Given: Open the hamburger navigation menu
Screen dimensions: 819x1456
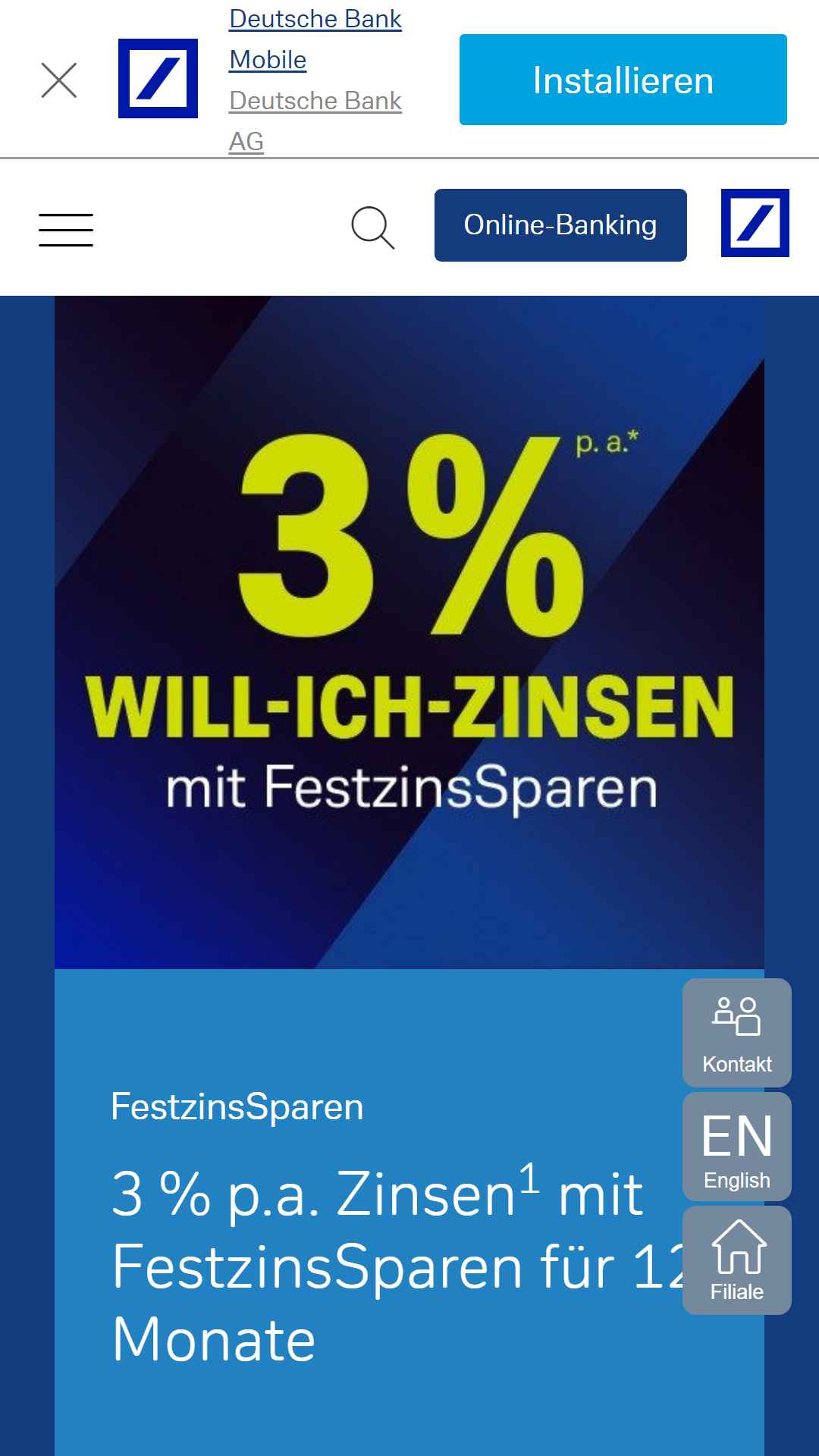Looking at the screenshot, I should [66, 230].
